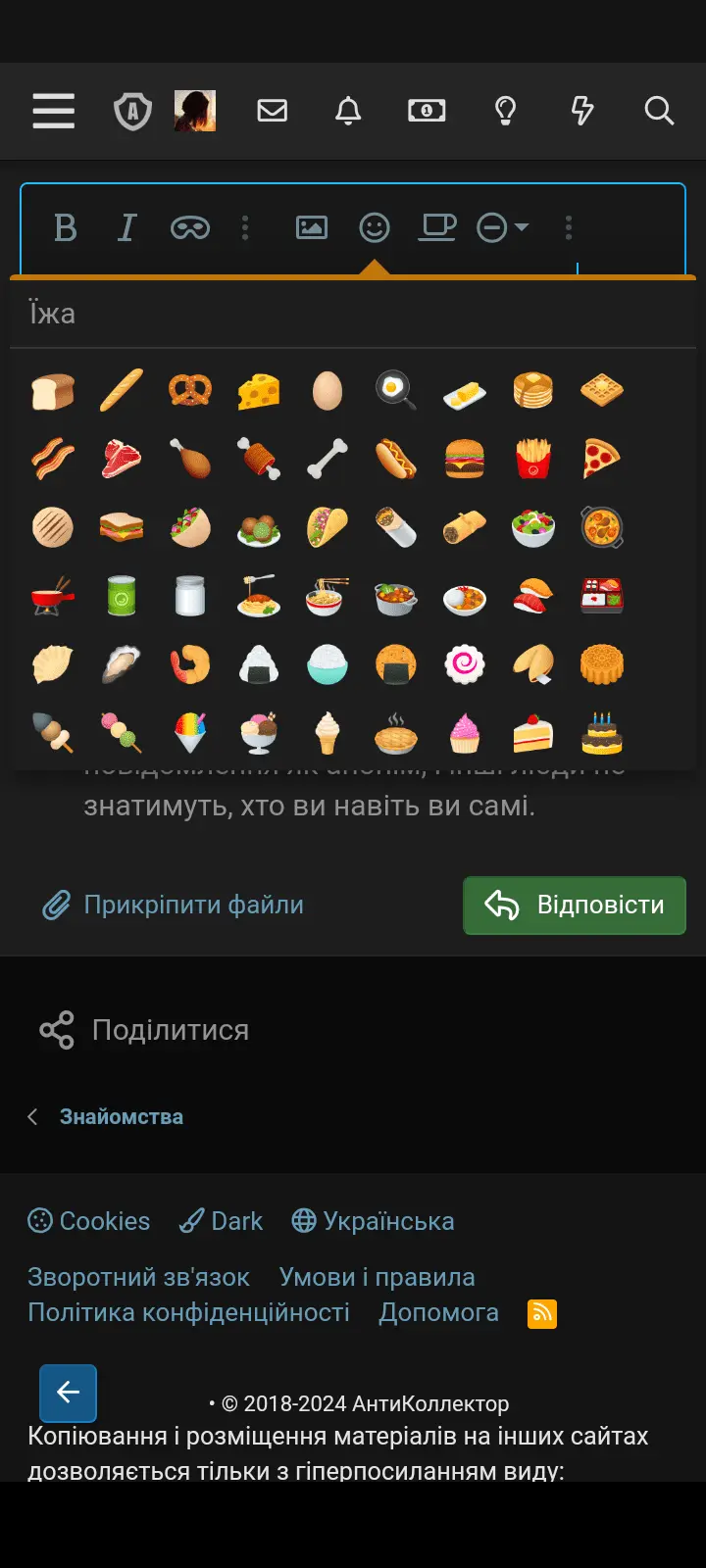Click the search magnifier icon
This screenshot has width=706, height=1568.
(x=659, y=111)
